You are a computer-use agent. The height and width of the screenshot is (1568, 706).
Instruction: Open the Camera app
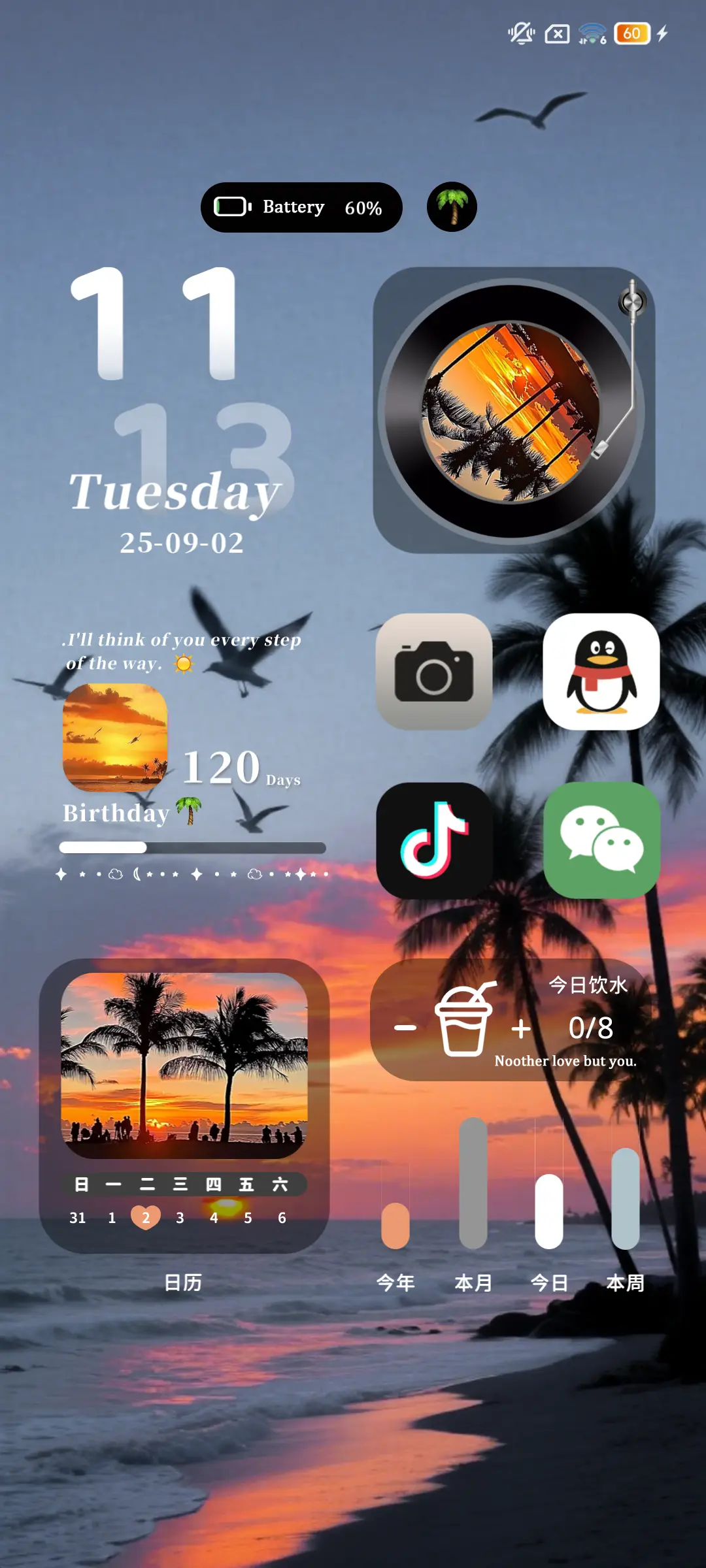[x=434, y=672]
